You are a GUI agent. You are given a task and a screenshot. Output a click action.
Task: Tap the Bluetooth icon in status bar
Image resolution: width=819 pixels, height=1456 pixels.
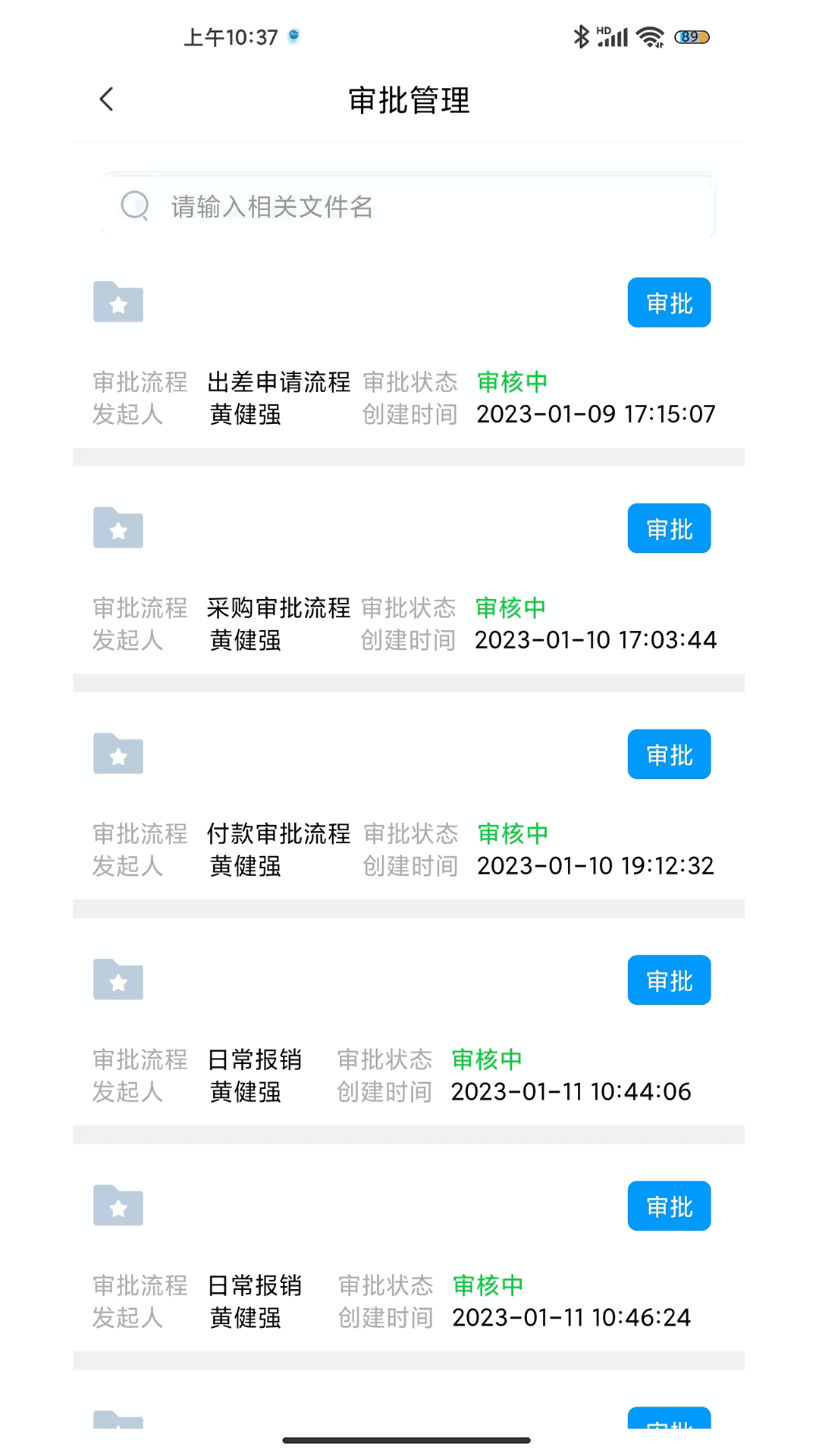point(581,35)
